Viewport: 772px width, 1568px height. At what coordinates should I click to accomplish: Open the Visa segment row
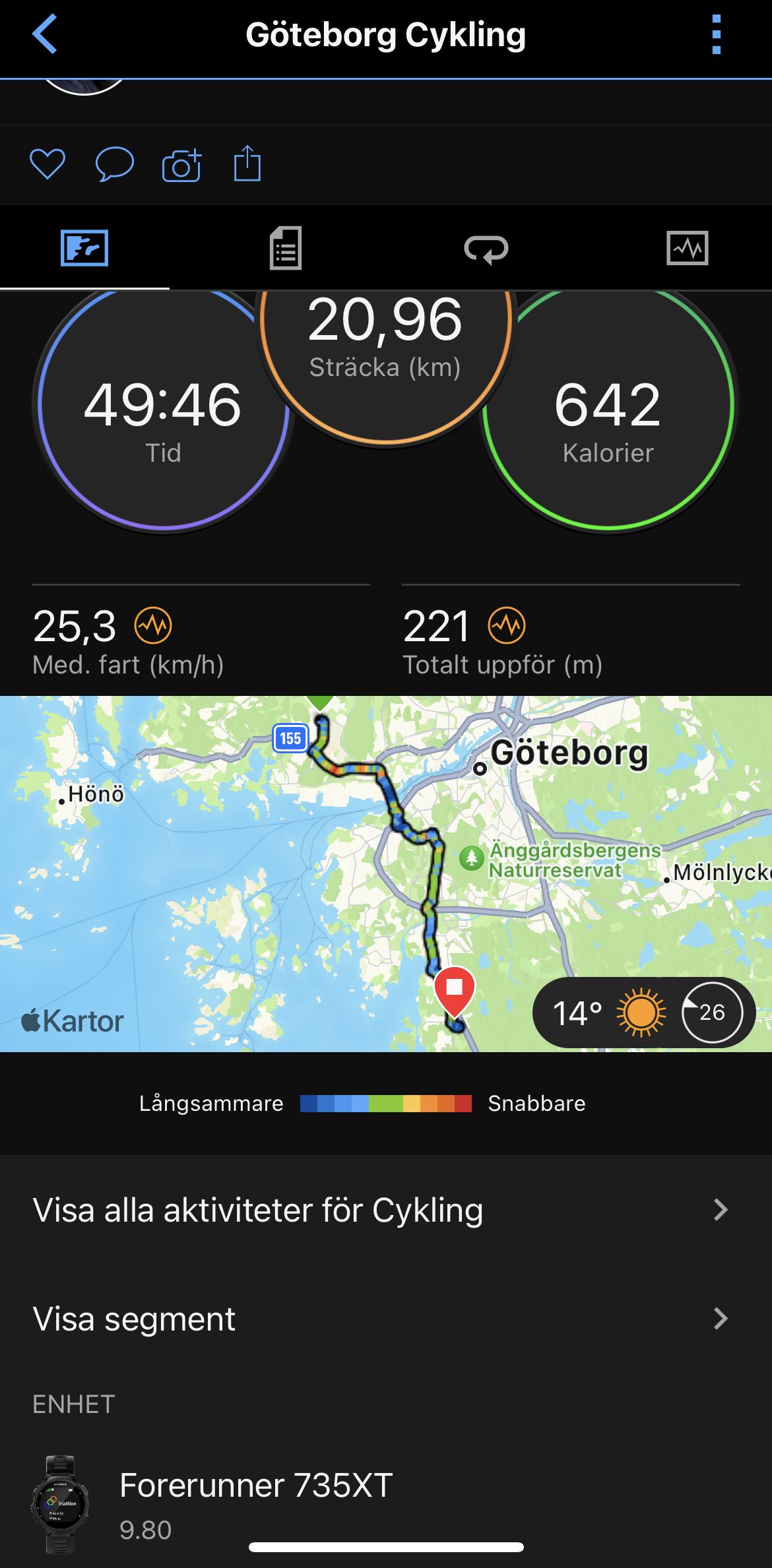(386, 1319)
